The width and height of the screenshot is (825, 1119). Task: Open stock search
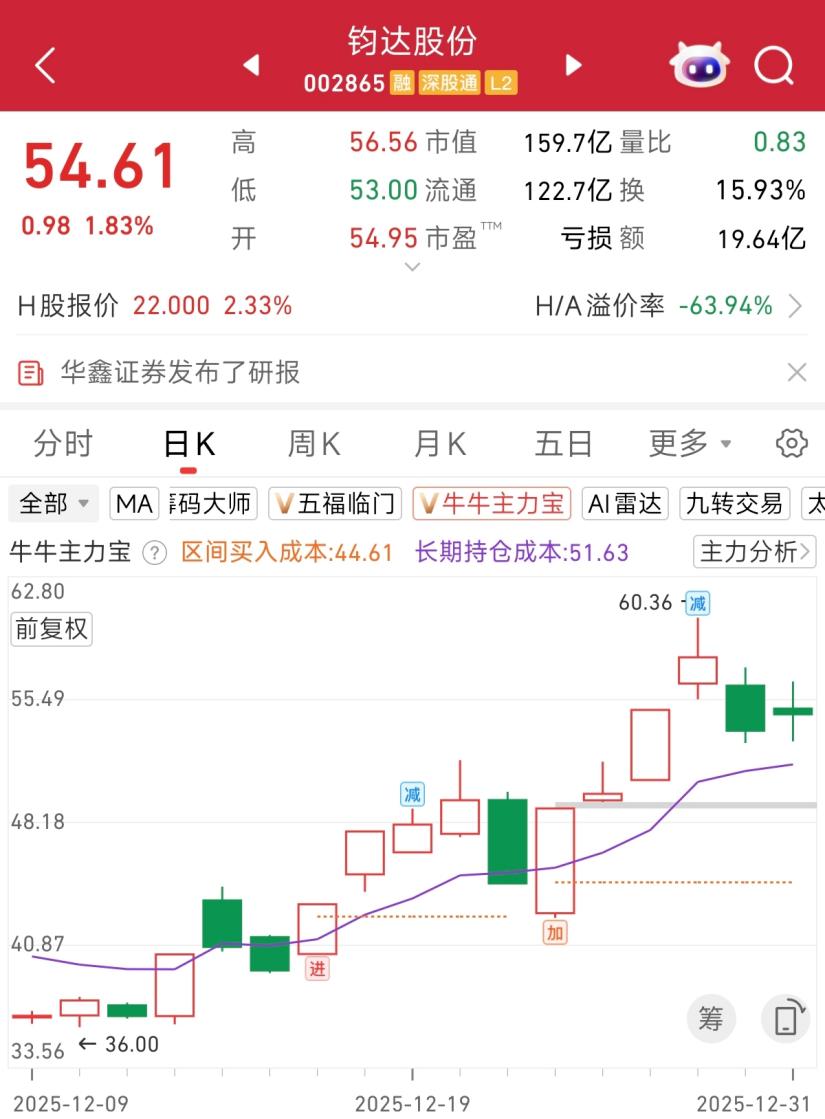(773, 66)
